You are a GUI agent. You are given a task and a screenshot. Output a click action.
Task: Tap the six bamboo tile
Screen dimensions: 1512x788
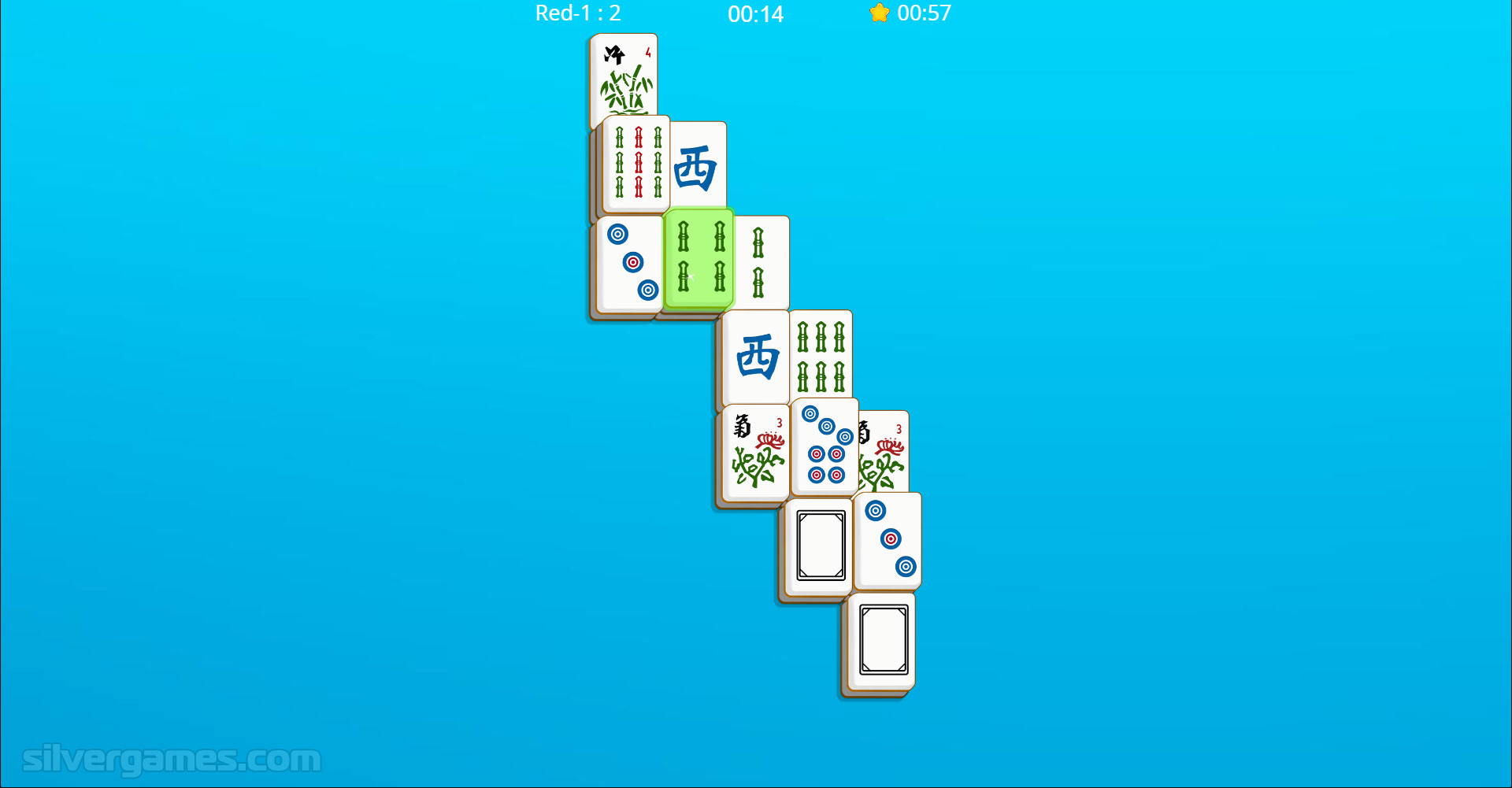[821, 354]
